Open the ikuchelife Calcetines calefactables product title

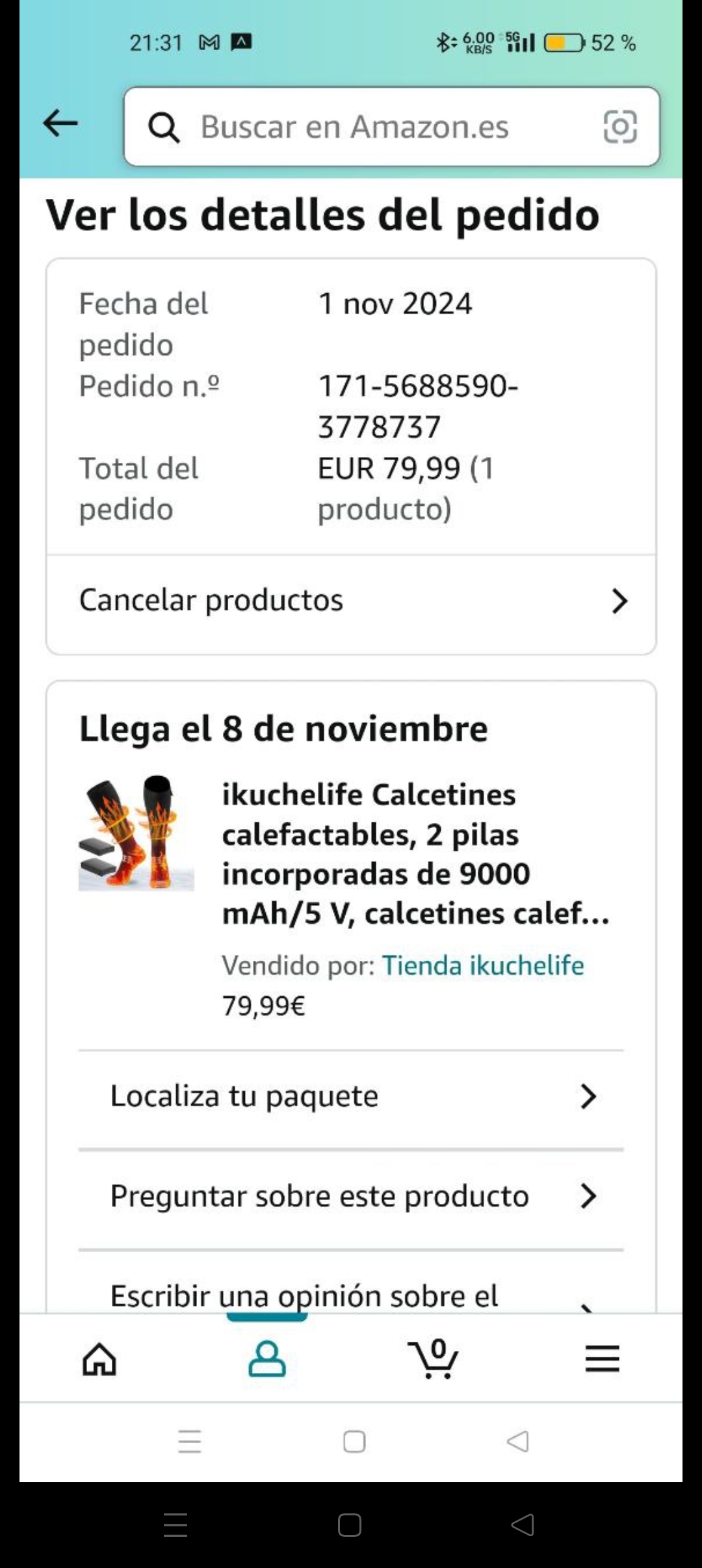416,854
